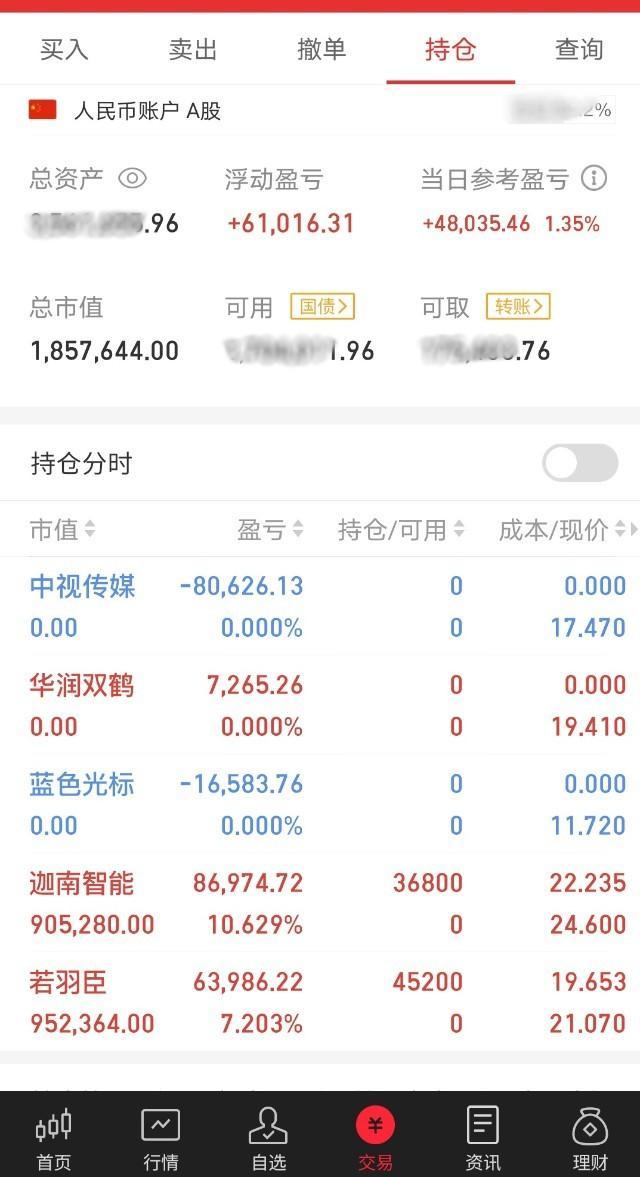640x1177 pixels.
Task: Switch to the 买入 tab
Action: [64, 49]
